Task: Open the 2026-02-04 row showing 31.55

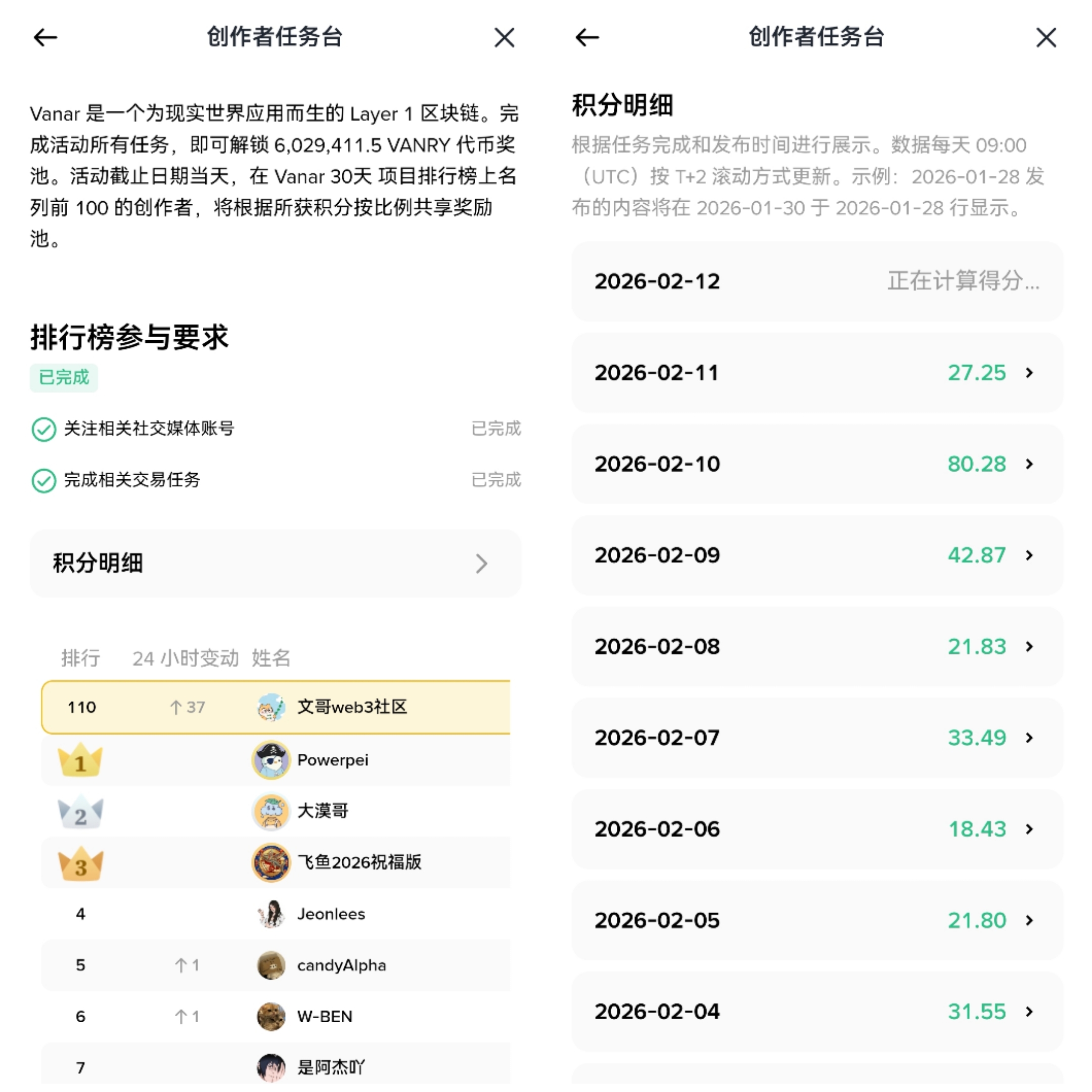Action: tap(817, 1012)
